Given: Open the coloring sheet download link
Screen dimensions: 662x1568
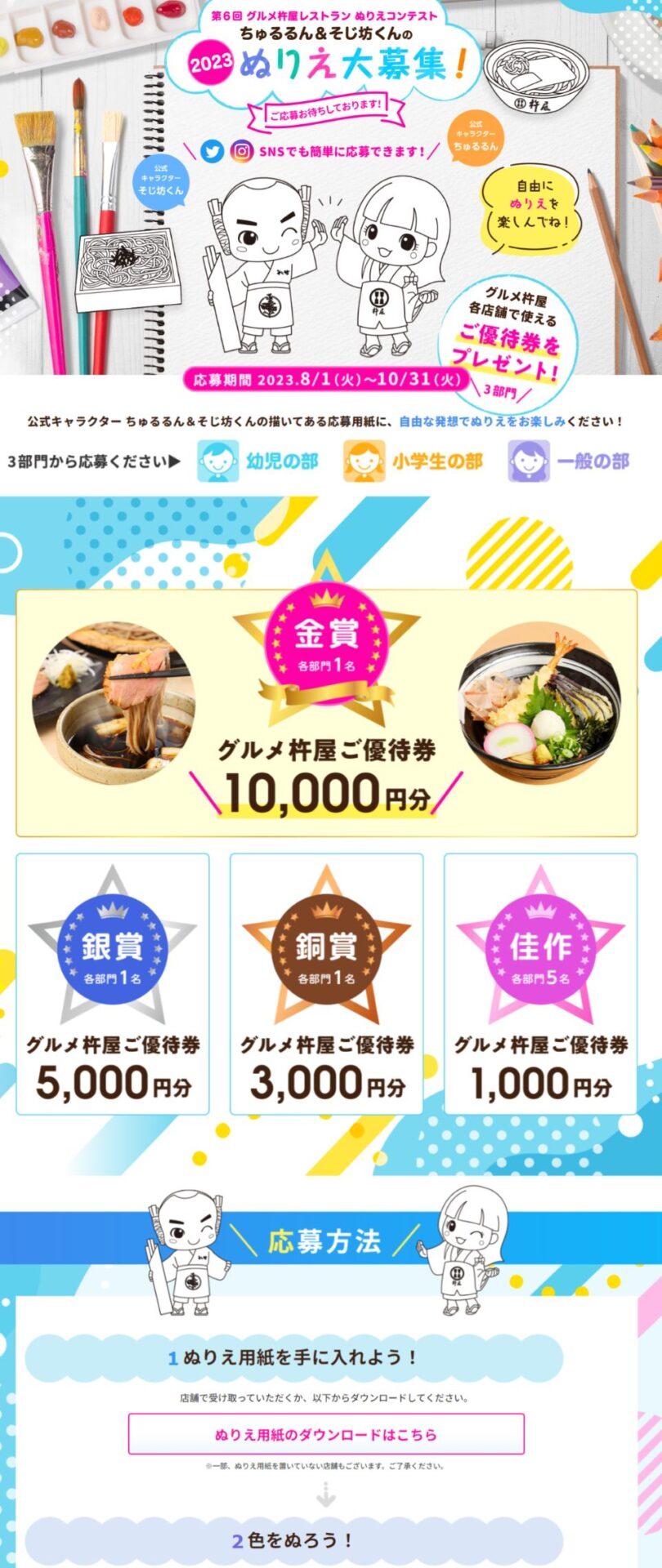Looking at the screenshot, I should (326, 1434).
